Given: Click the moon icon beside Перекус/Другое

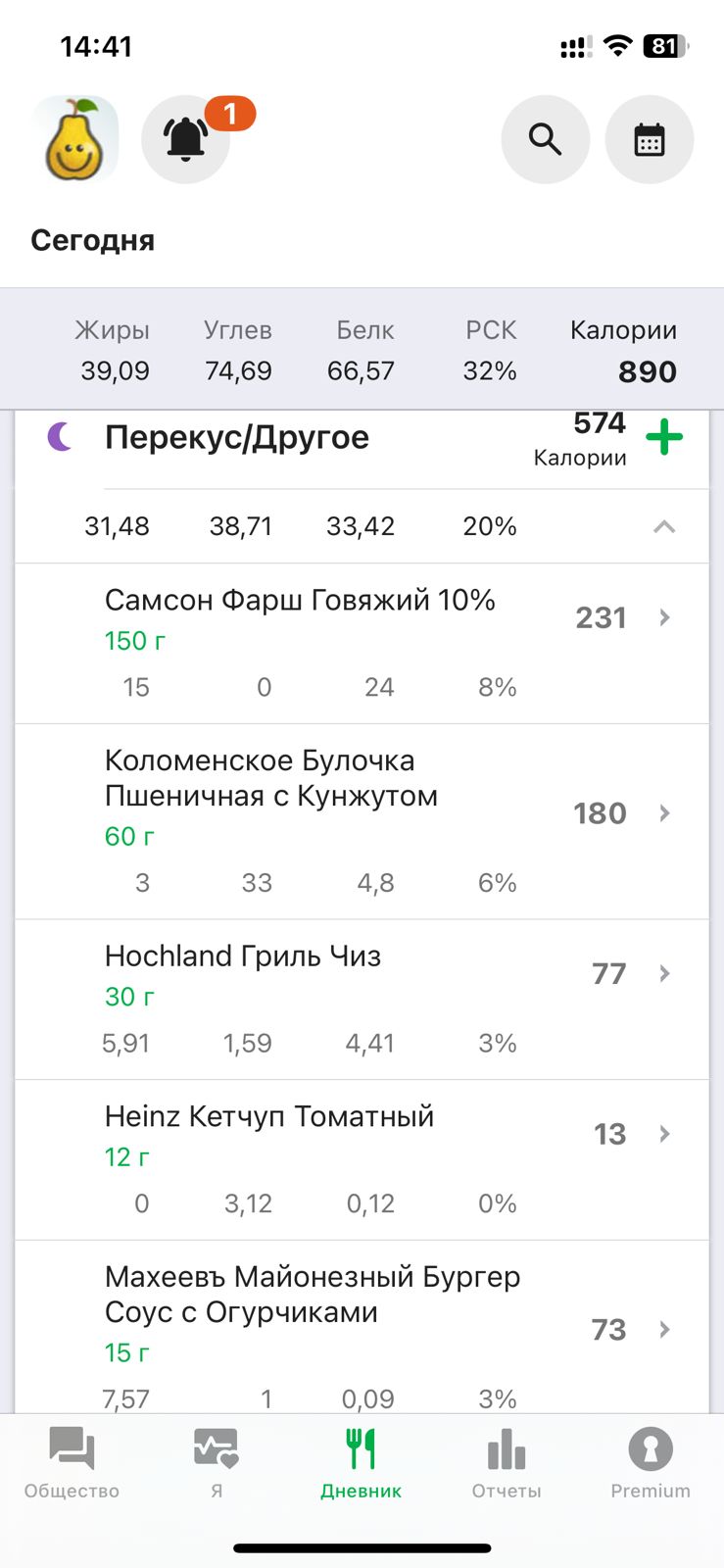Looking at the screenshot, I should (x=60, y=438).
